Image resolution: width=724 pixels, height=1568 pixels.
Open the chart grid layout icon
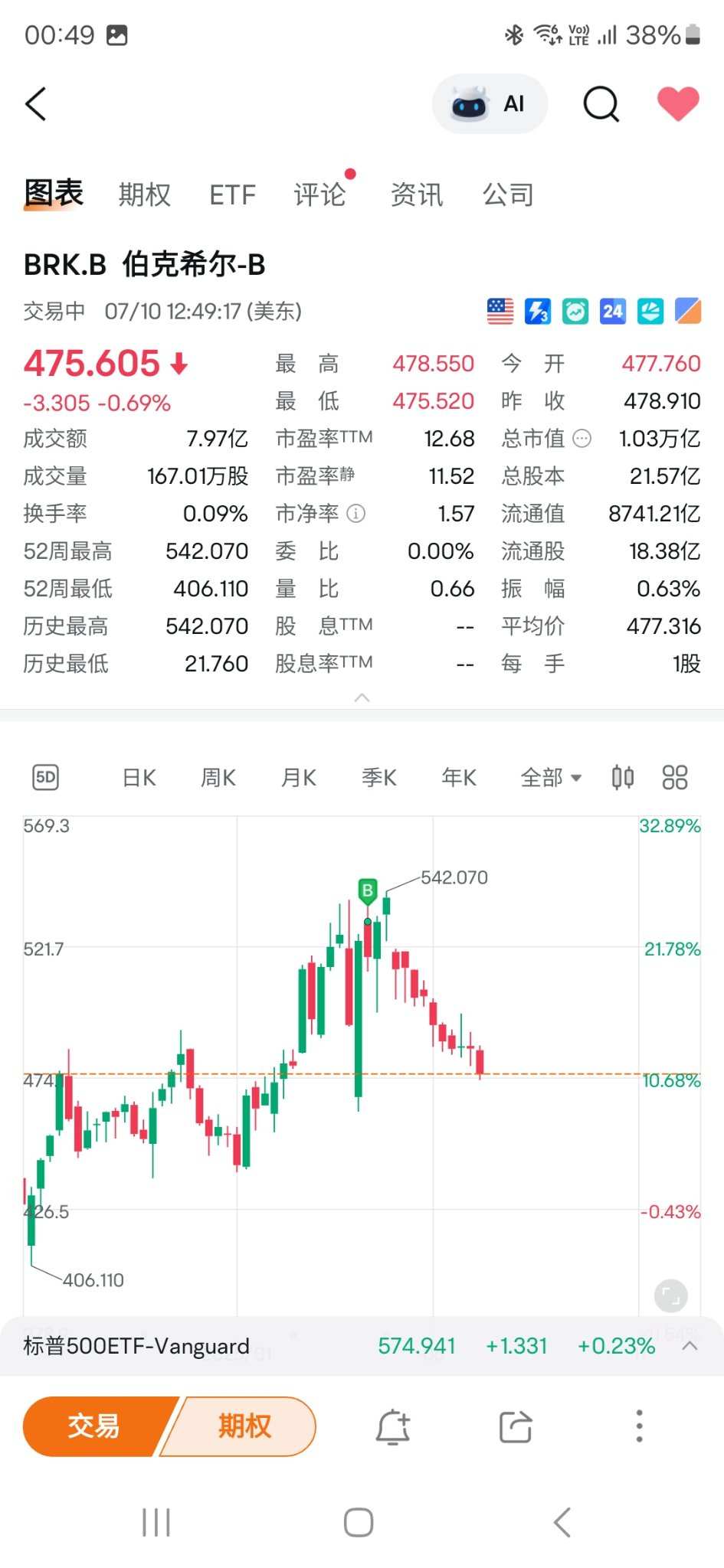point(675,778)
